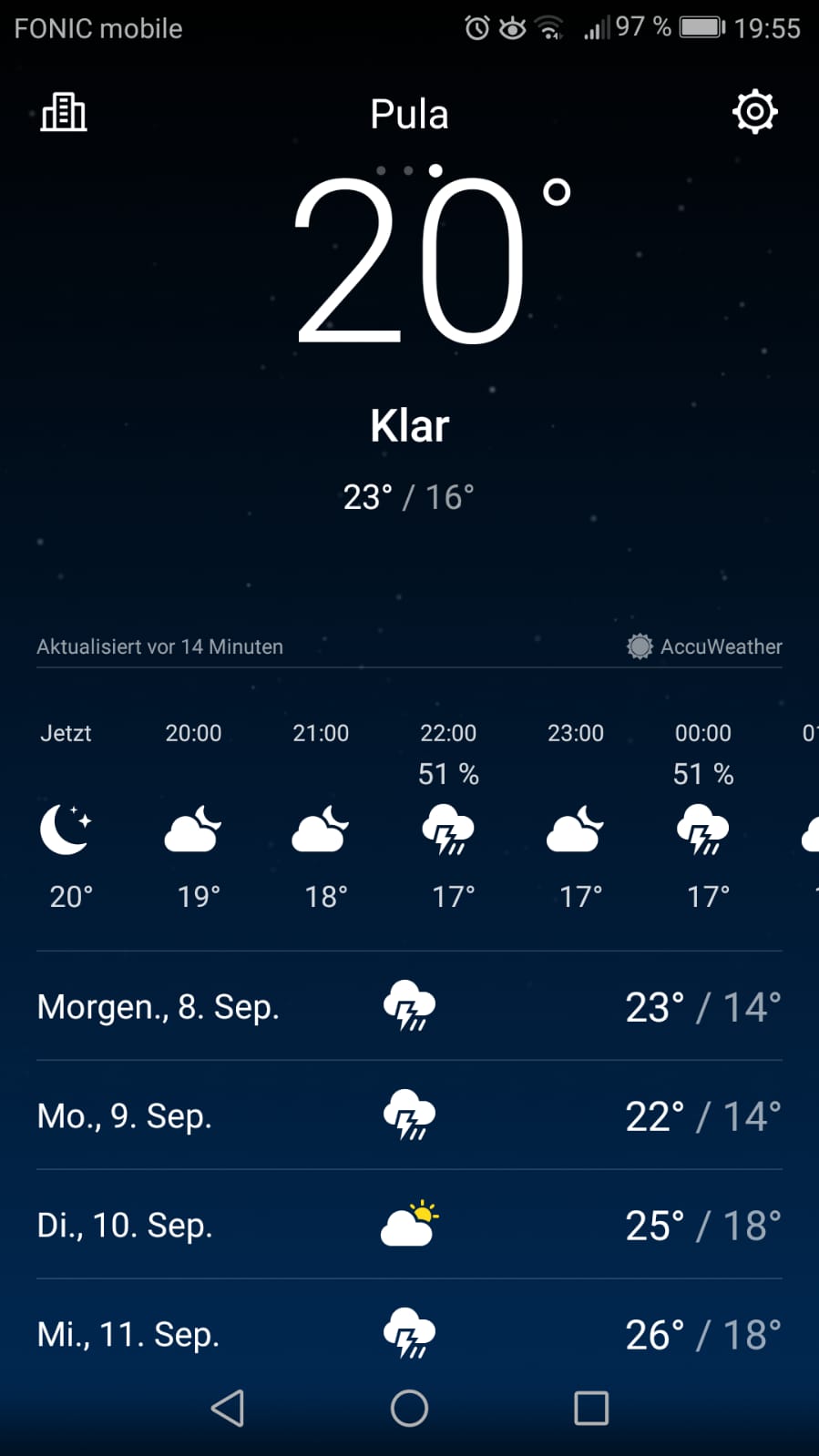Select the third page indicator dot
The height and width of the screenshot is (1456, 819).
pyautogui.click(x=434, y=169)
